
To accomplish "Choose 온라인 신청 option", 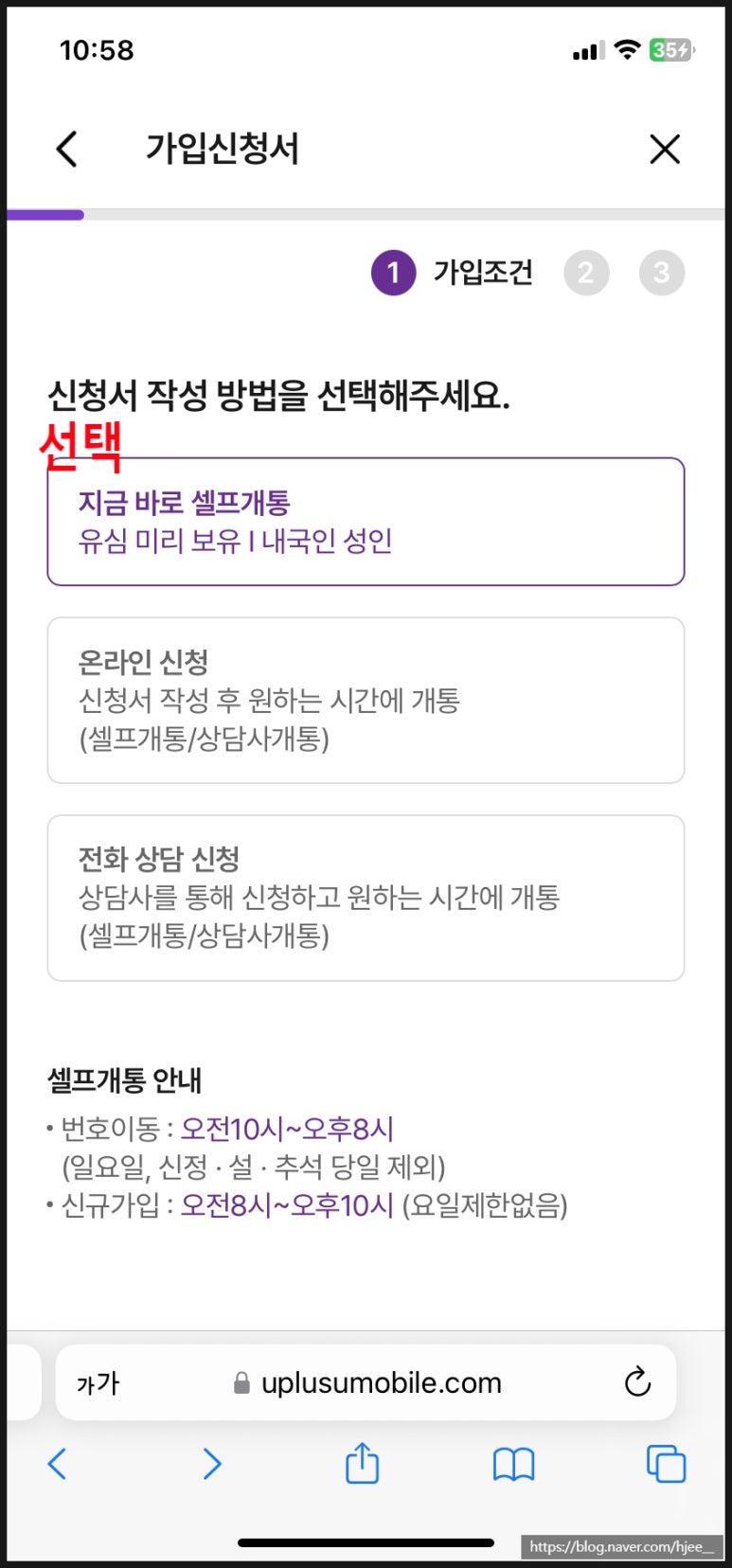I will click(366, 700).
